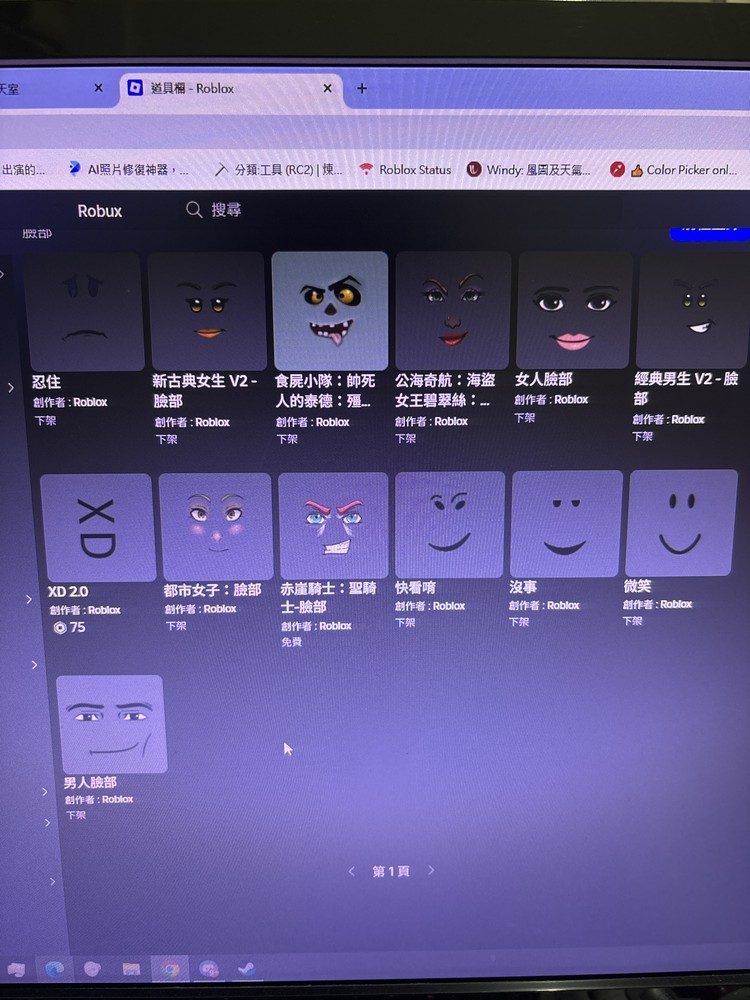Go to the next page of items
Viewport: 750px width, 1000px height.
click(432, 870)
